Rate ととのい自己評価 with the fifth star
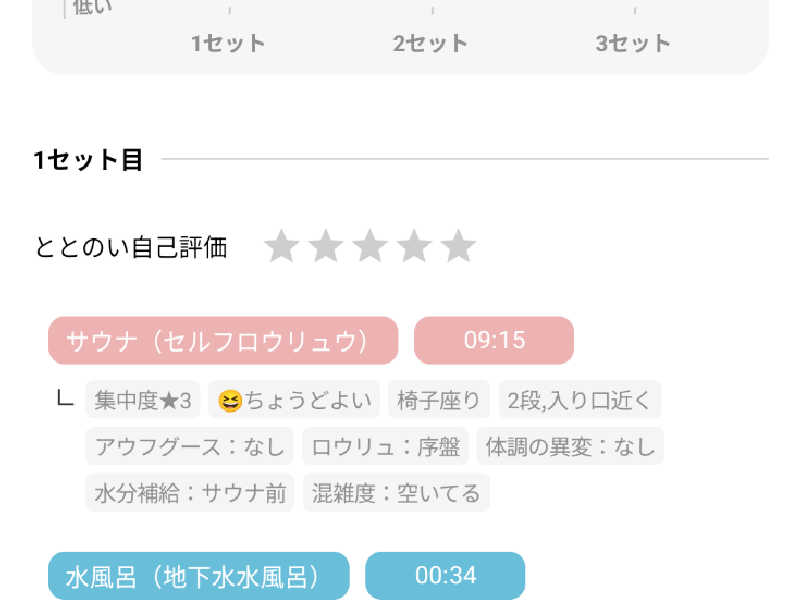Viewport: 800px width, 600px height. click(x=458, y=246)
